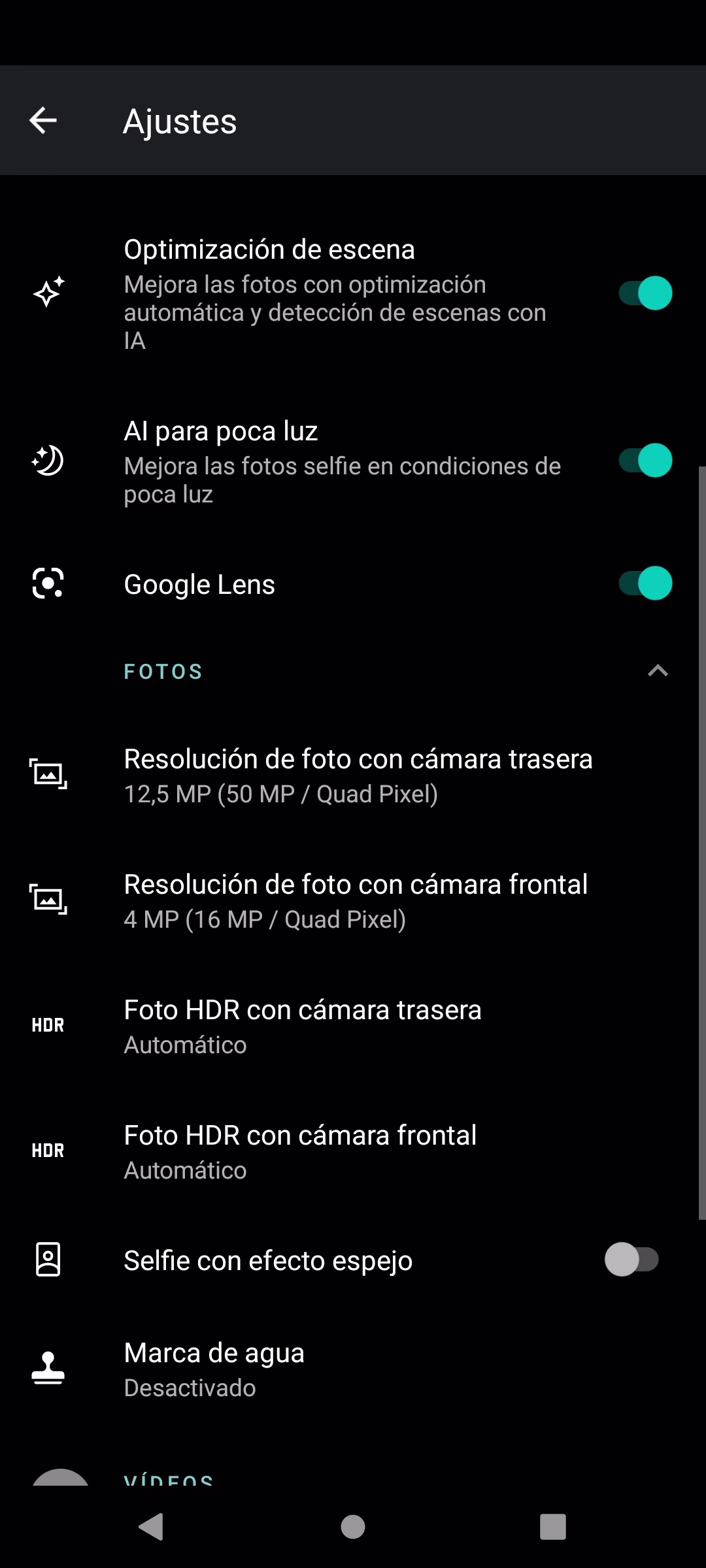Collapse the FOTOS section
Image resolution: width=706 pixels, height=1568 pixels.
click(658, 671)
